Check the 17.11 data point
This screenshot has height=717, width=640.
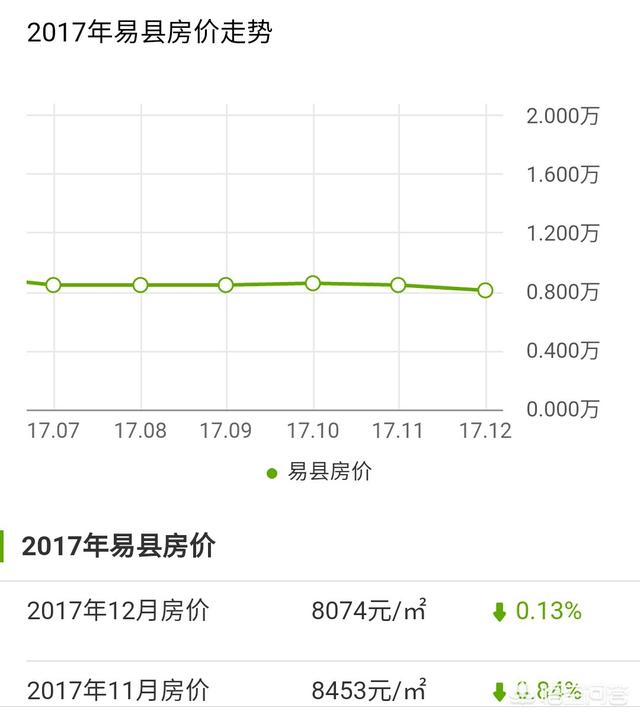(x=399, y=285)
